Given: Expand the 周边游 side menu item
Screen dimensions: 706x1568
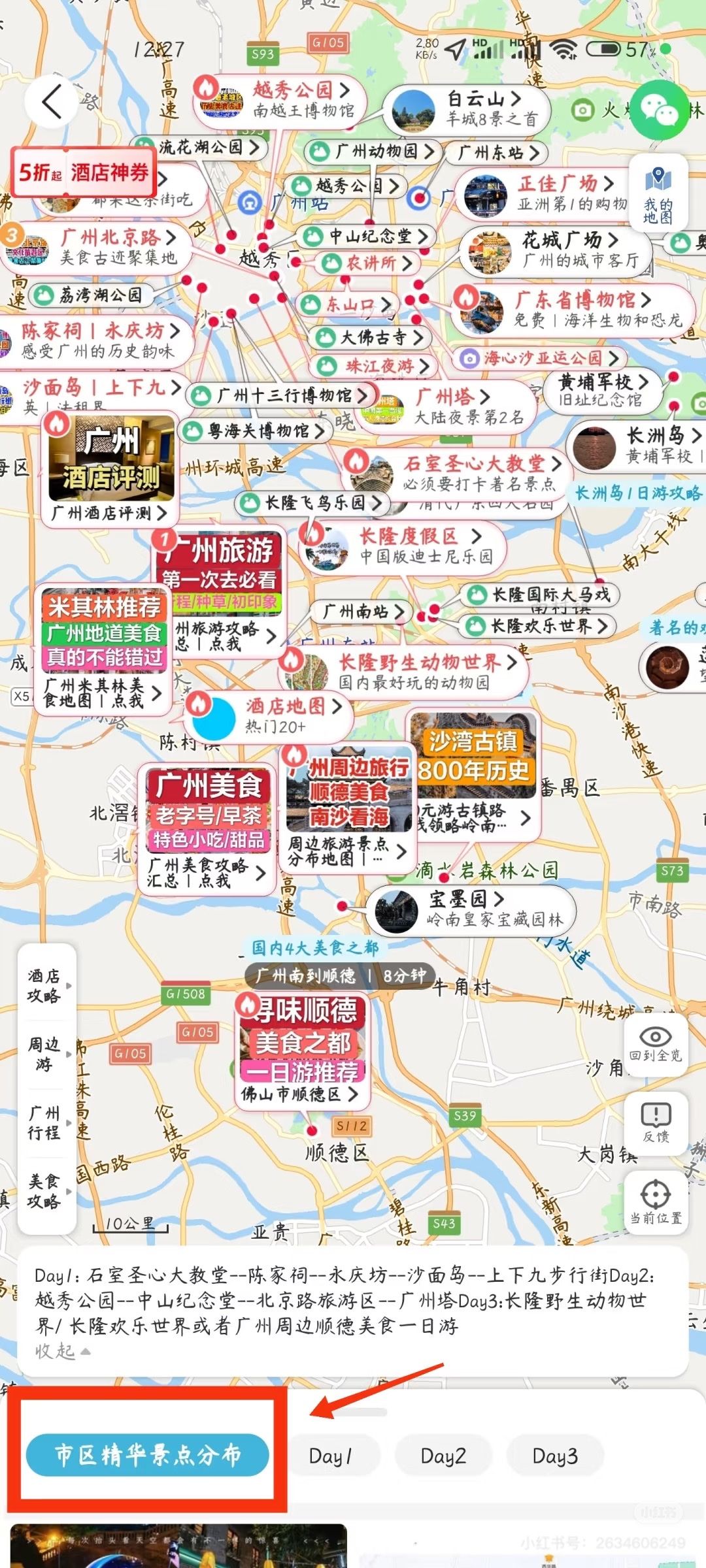Looking at the screenshot, I should tap(46, 1054).
